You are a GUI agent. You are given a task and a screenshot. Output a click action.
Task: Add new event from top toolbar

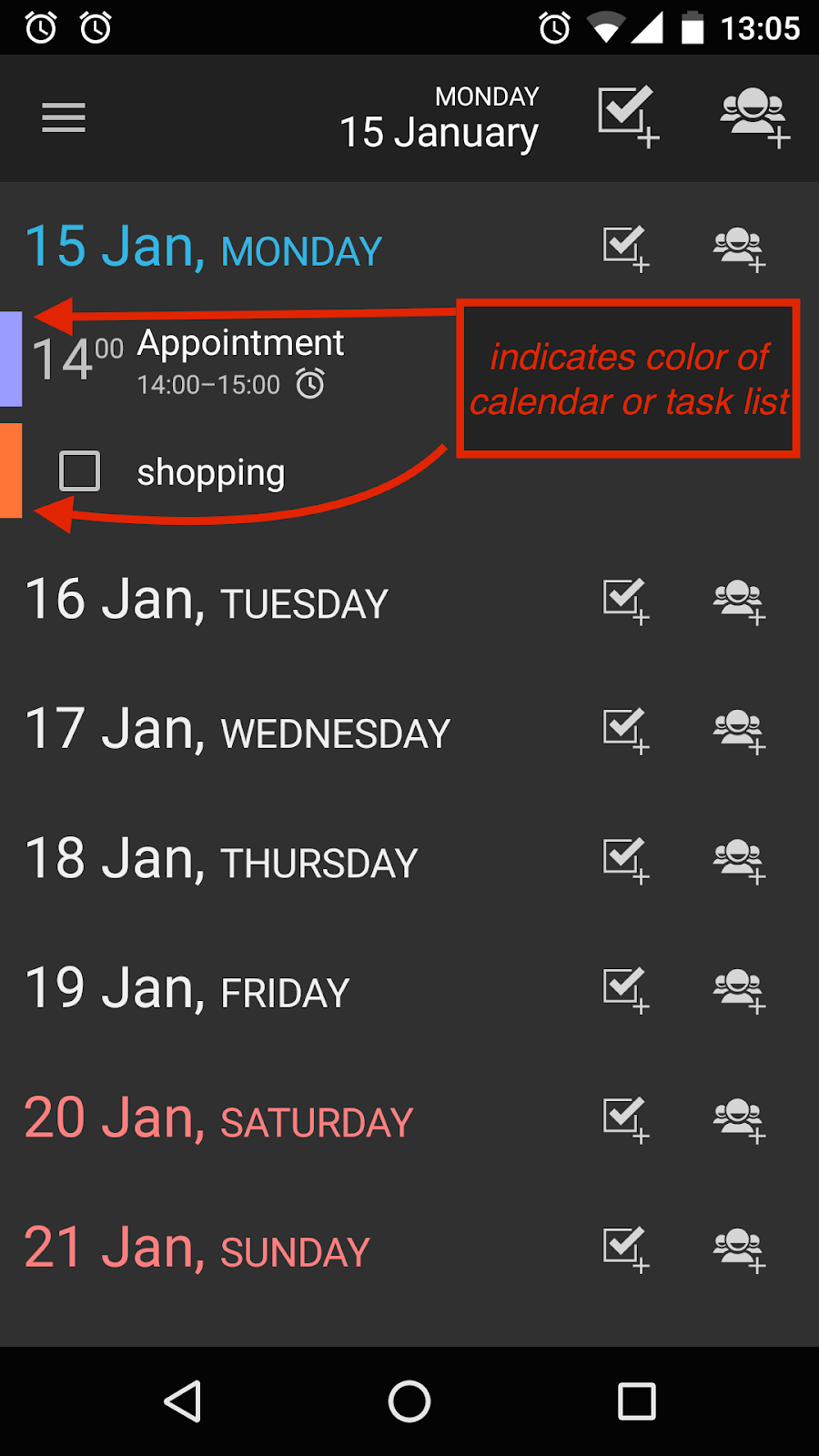(x=754, y=116)
